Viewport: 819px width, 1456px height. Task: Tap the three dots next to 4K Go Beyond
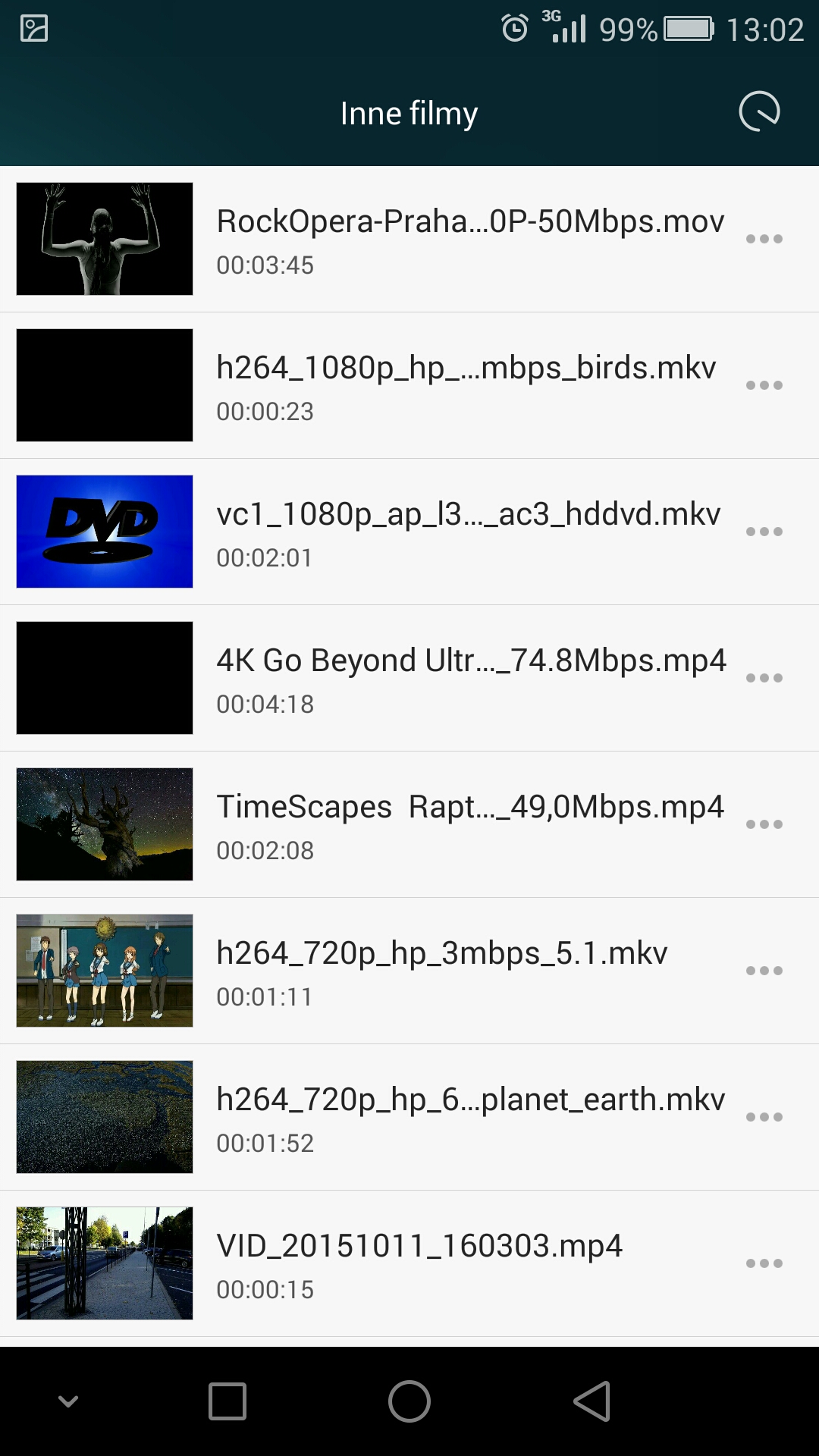click(x=764, y=678)
